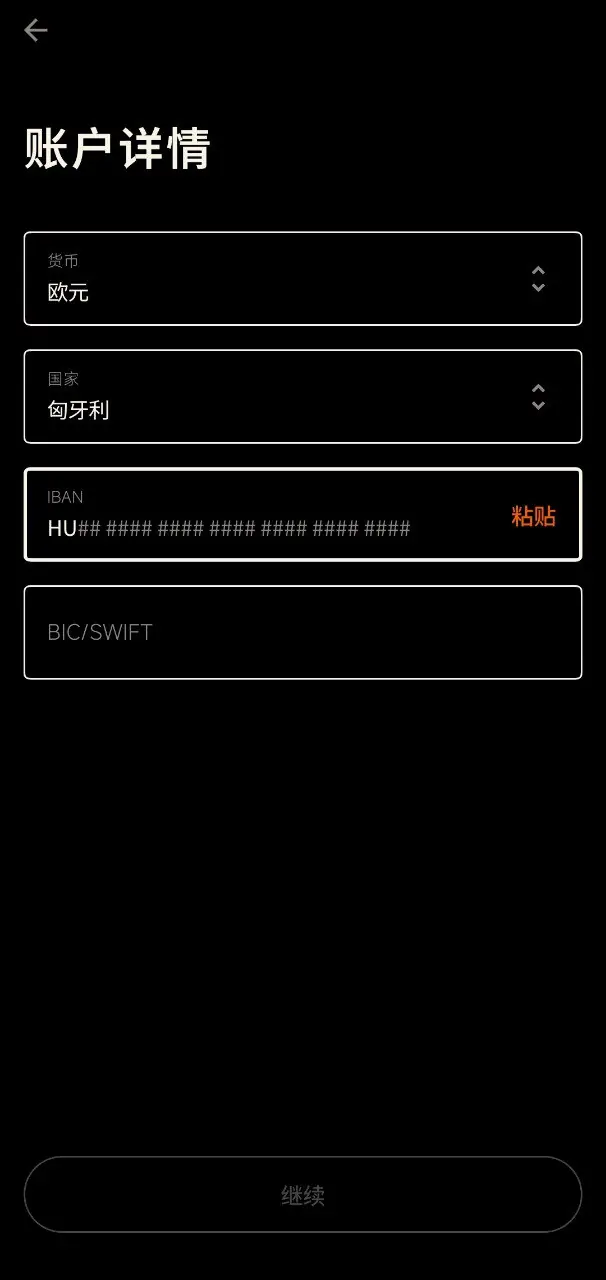Tap the 继续 continue button
The width and height of the screenshot is (606, 1280).
coord(302,1195)
